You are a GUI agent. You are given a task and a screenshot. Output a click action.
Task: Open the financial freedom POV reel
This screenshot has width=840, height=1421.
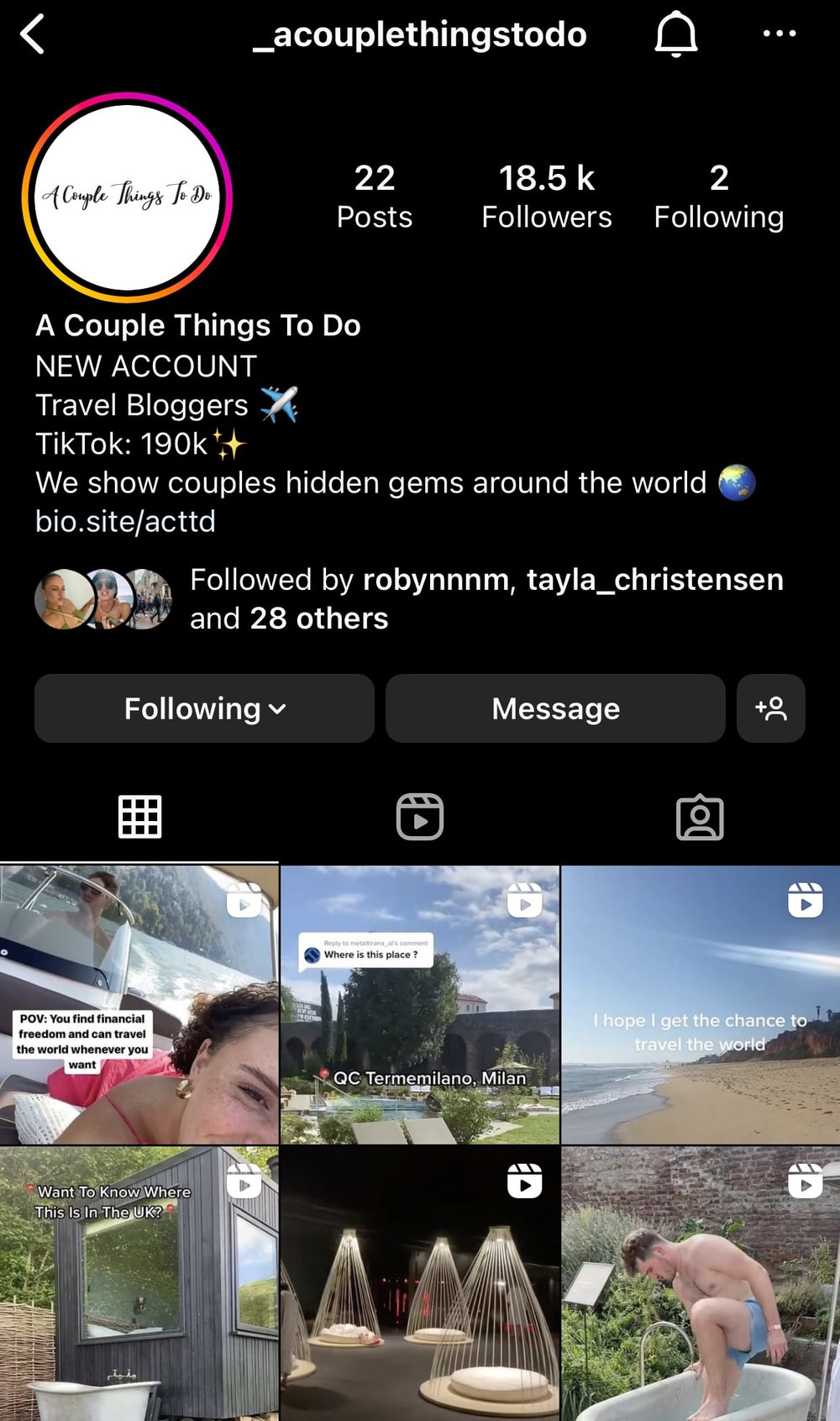[x=139, y=1005]
